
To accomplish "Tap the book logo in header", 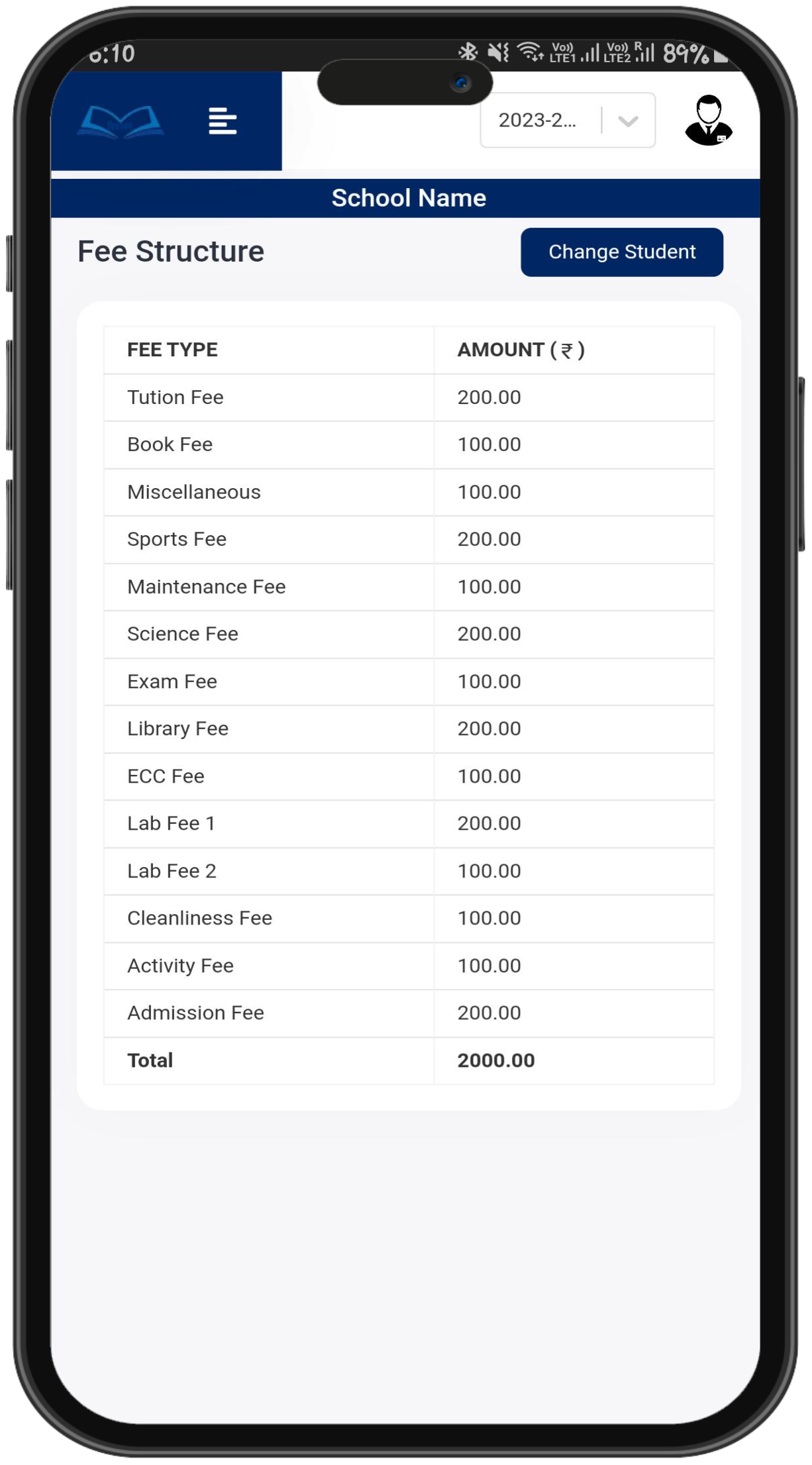I will [121, 122].
